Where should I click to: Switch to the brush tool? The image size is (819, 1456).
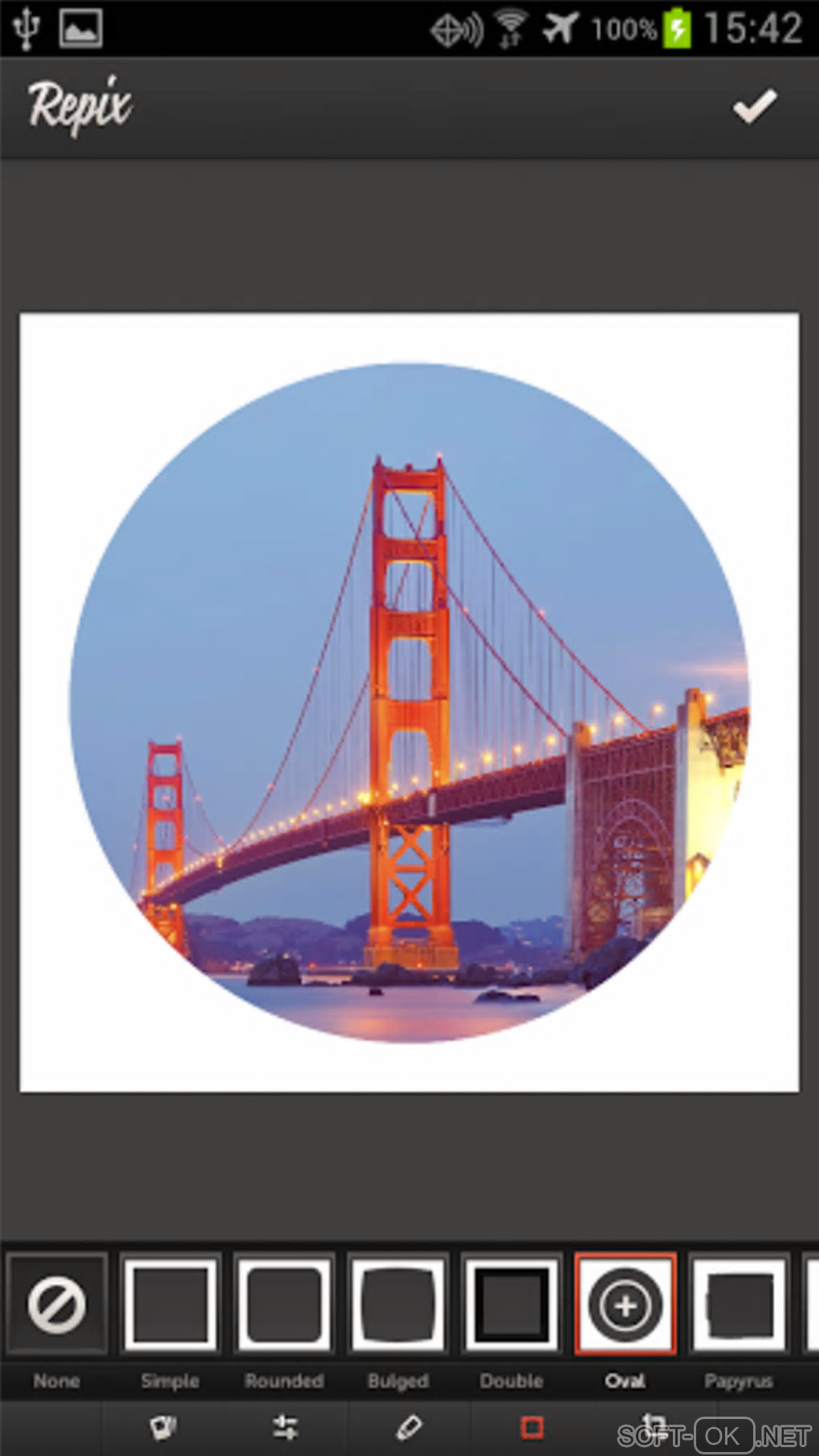click(409, 1427)
